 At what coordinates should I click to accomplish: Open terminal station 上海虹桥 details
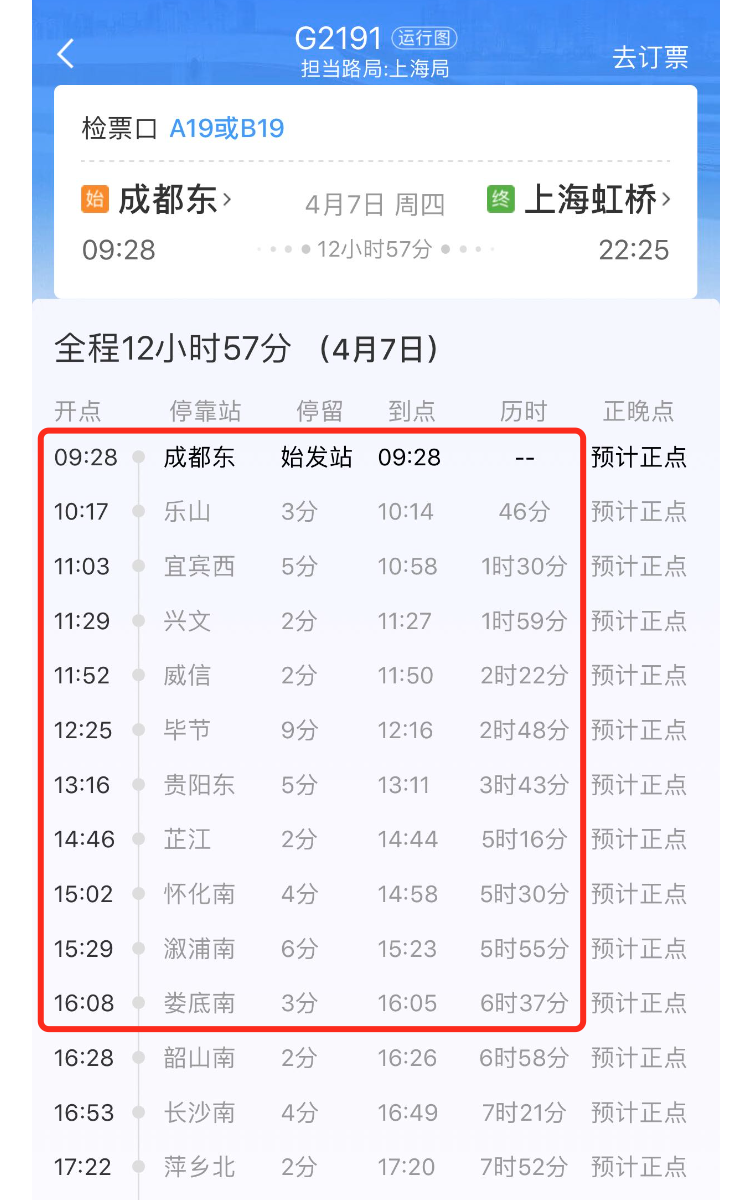point(590,200)
